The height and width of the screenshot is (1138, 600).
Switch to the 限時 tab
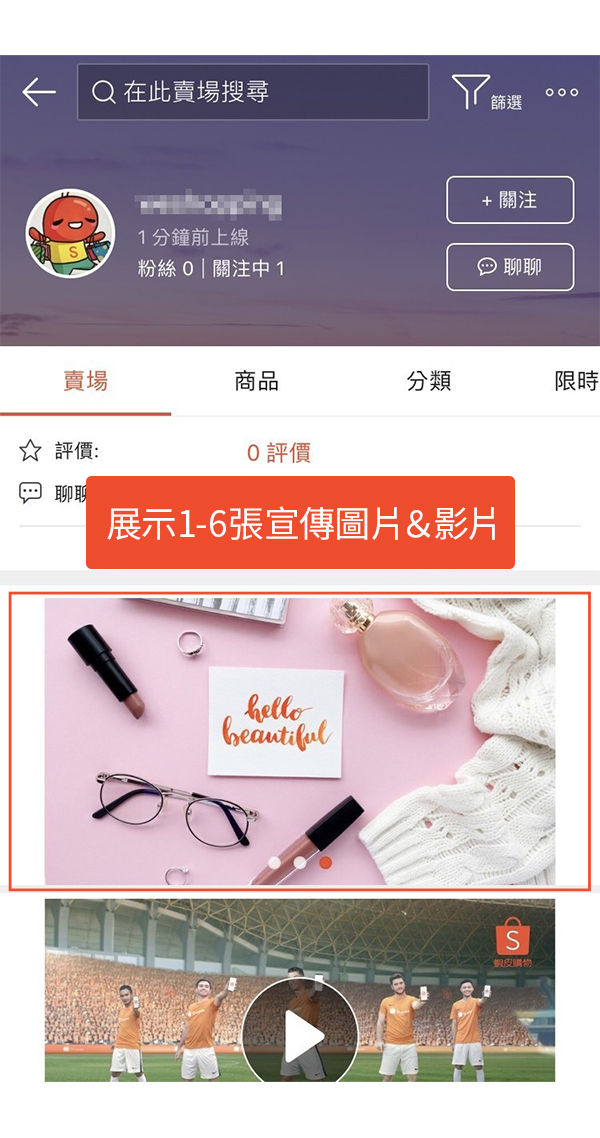(x=575, y=381)
